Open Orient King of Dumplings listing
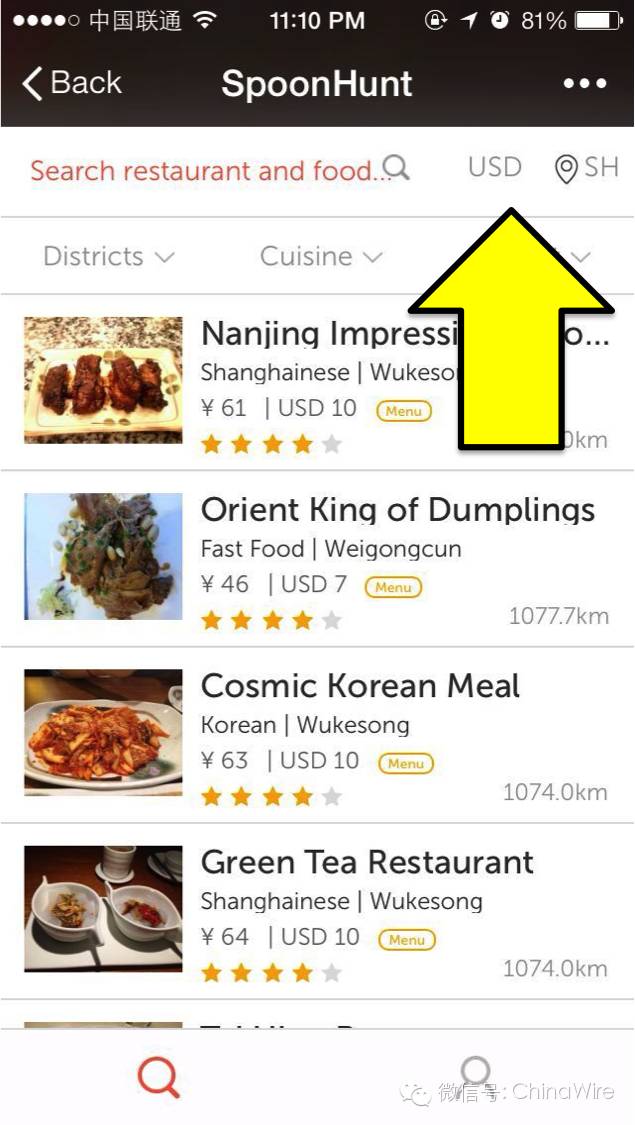 point(317,558)
